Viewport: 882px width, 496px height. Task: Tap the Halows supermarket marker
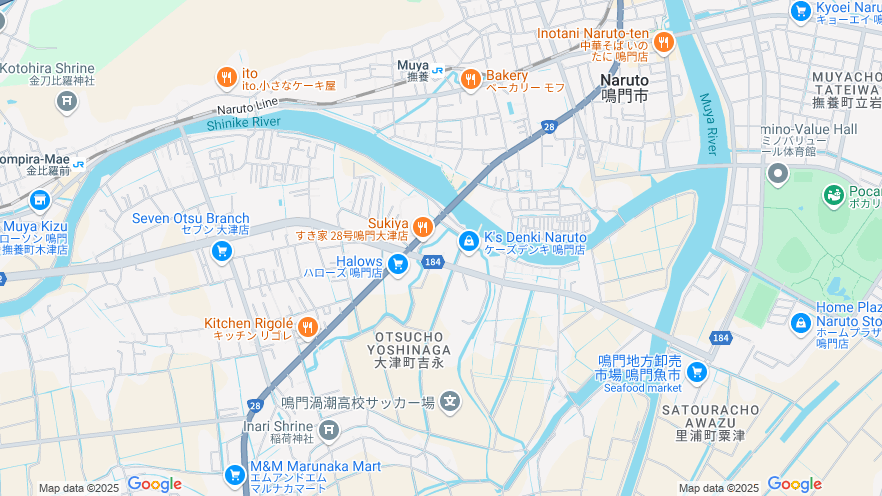pos(398,264)
